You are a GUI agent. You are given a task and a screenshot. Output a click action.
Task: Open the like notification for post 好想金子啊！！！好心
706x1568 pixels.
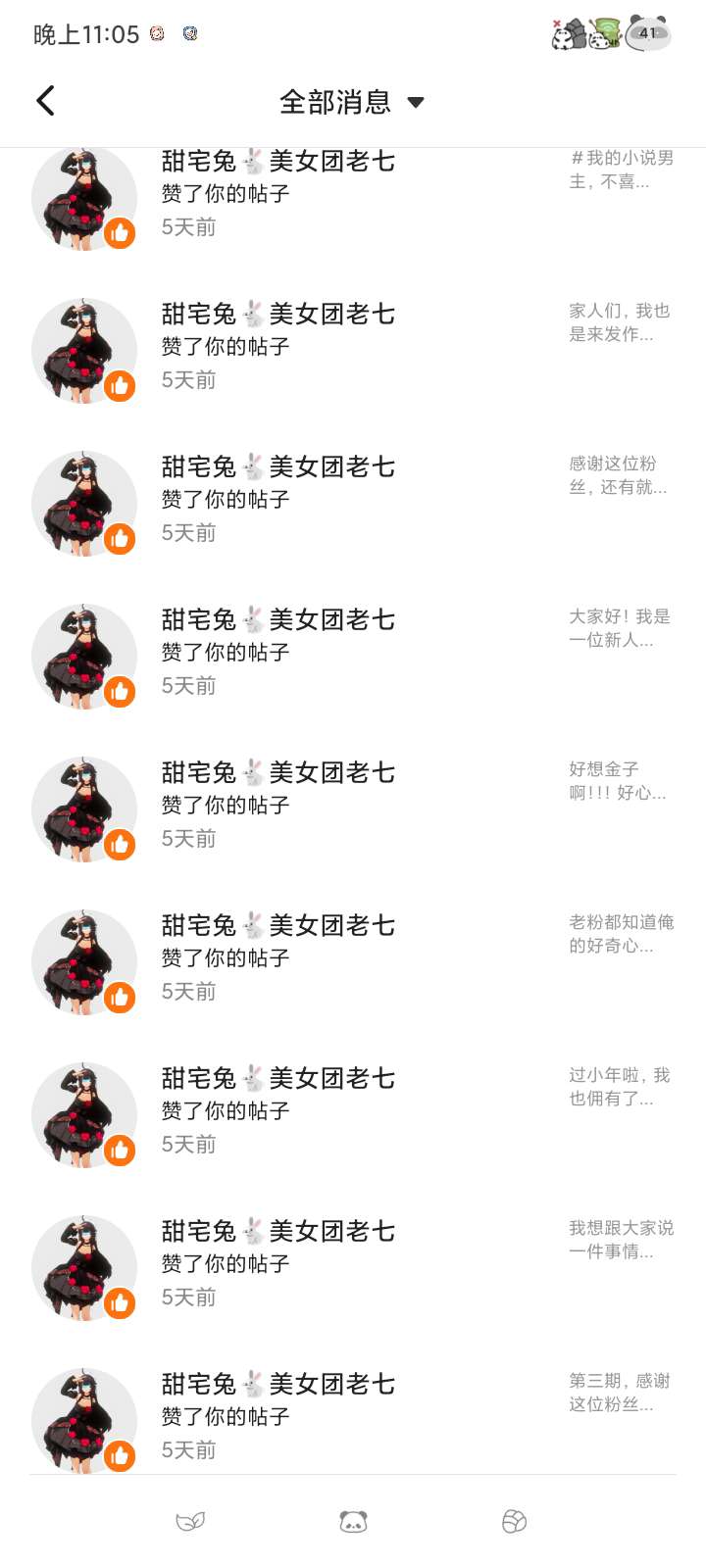tap(353, 807)
